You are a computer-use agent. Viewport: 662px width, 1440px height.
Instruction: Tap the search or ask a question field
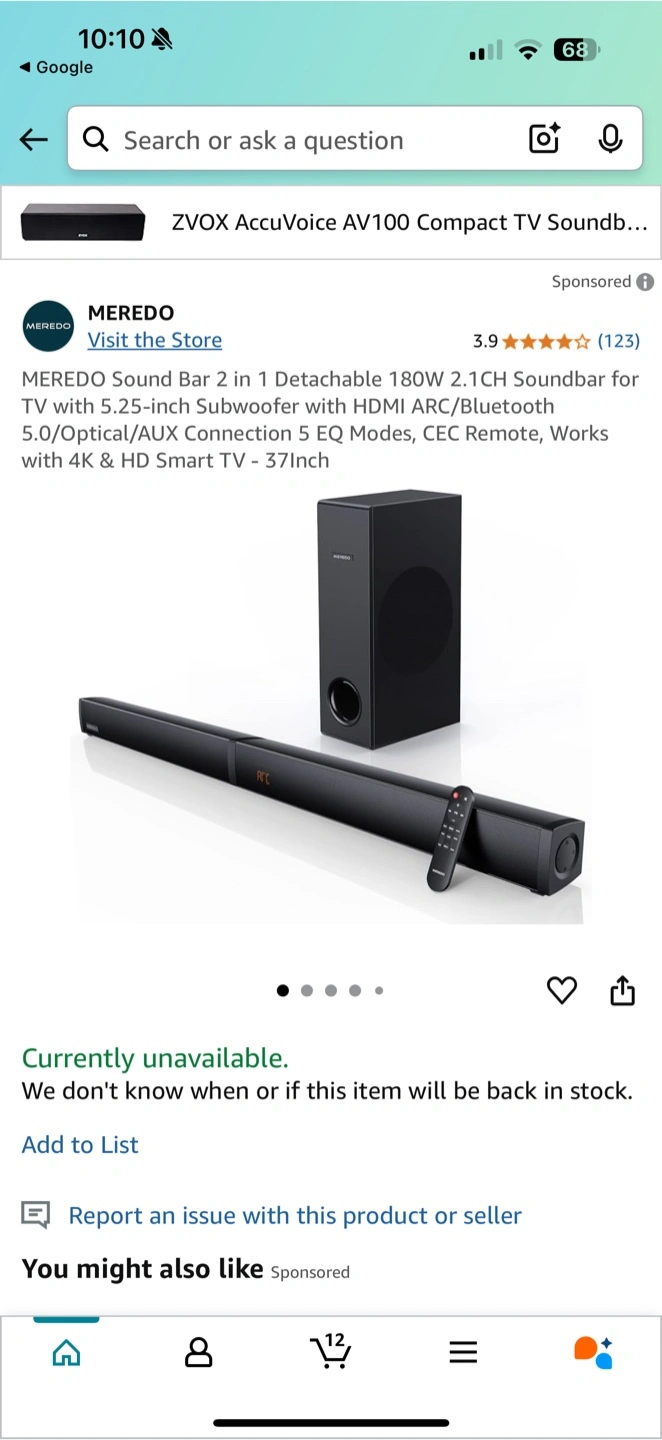tap(300, 140)
